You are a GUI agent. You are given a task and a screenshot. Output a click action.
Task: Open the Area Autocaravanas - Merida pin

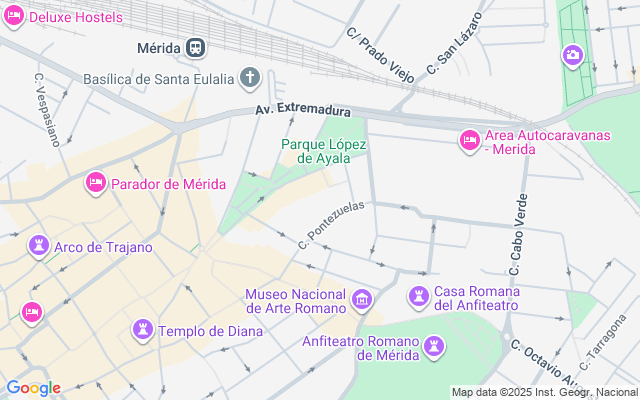click(x=469, y=142)
